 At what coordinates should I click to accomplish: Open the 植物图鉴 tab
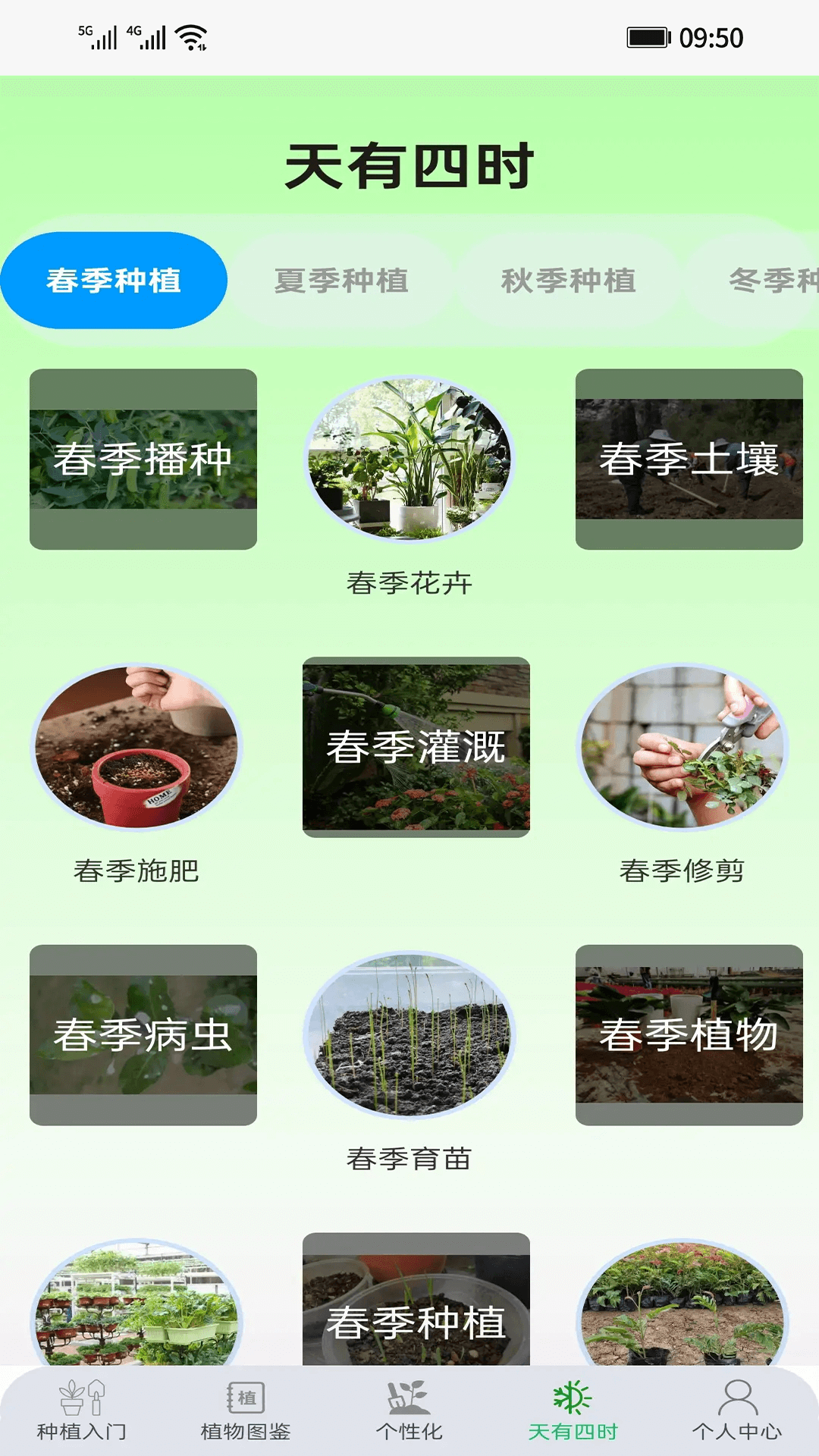(x=246, y=1410)
